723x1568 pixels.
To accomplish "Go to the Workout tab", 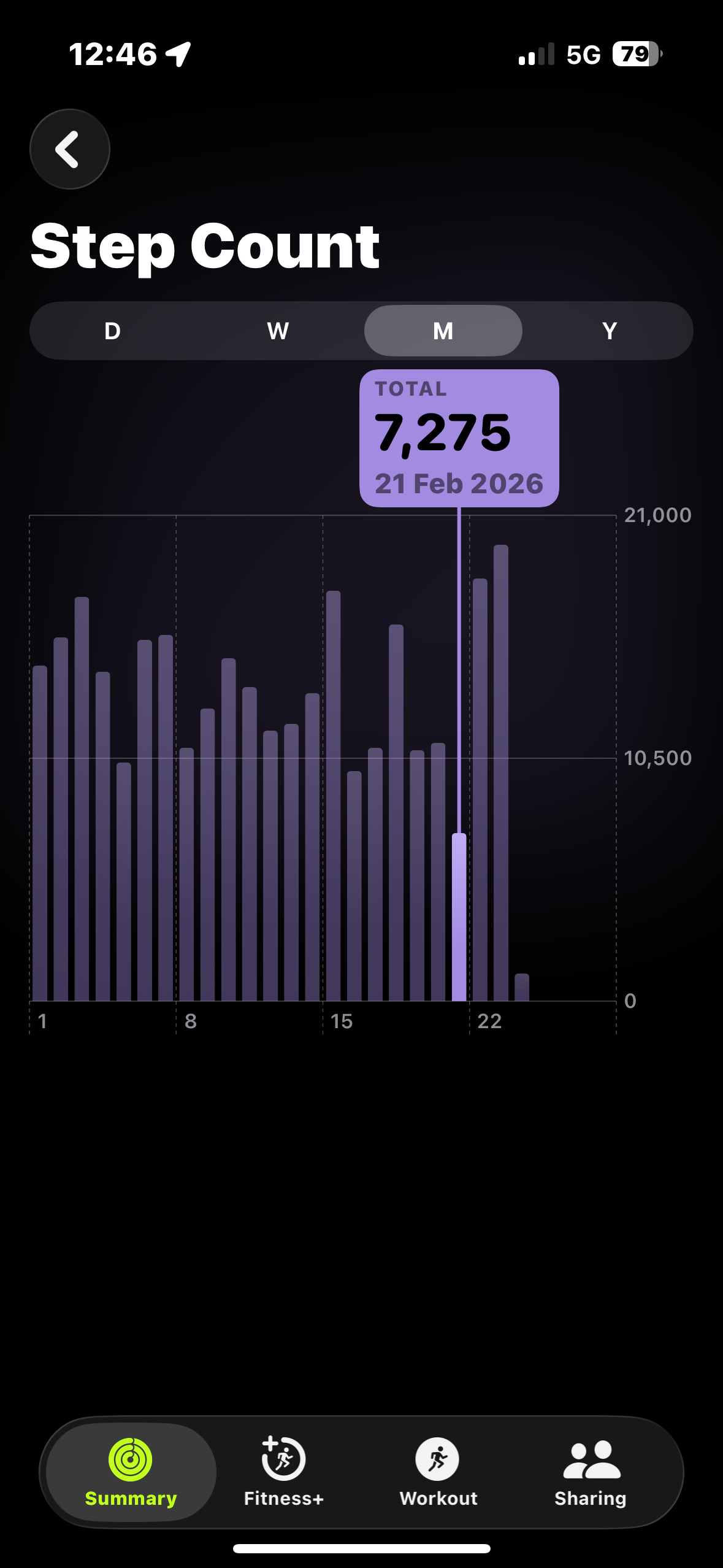I will [438, 1472].
